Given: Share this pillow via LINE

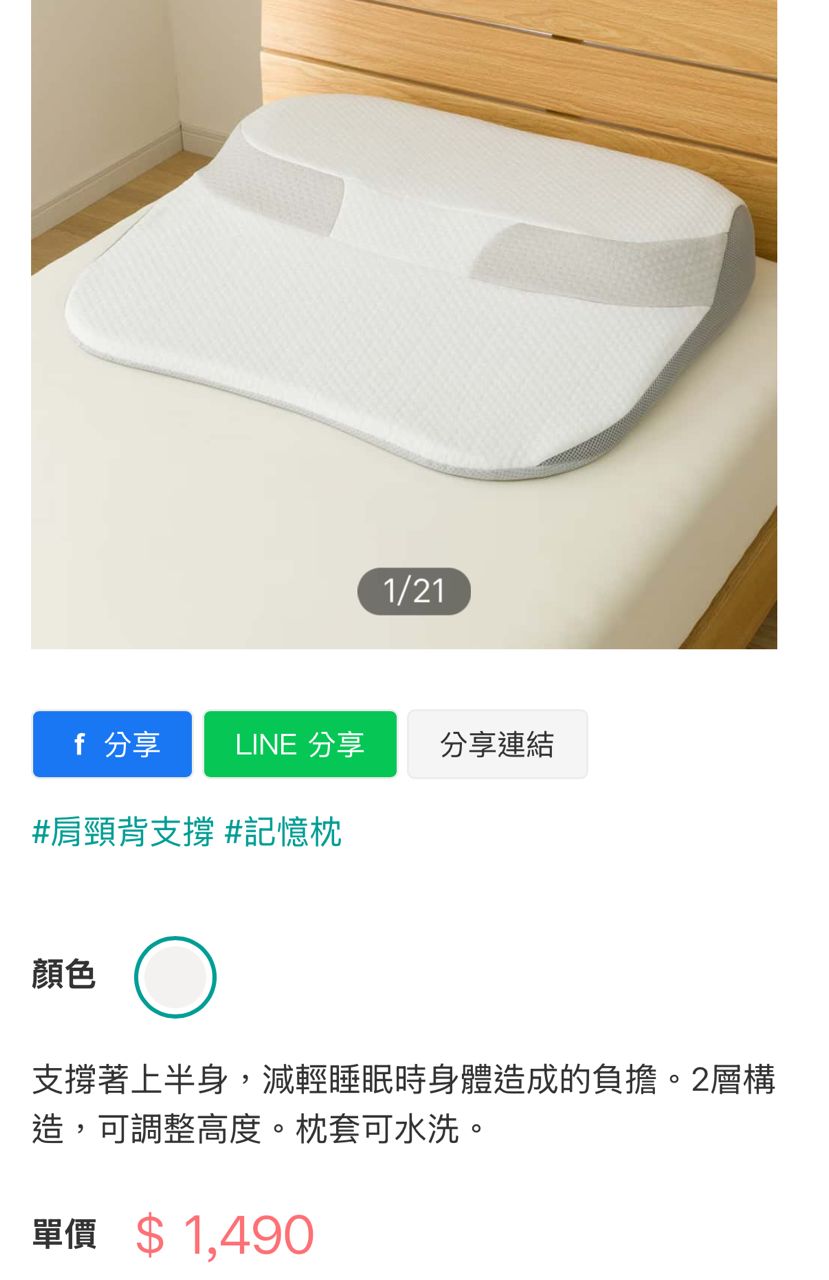Looking at the screenshot, I should tap(300, 744).
